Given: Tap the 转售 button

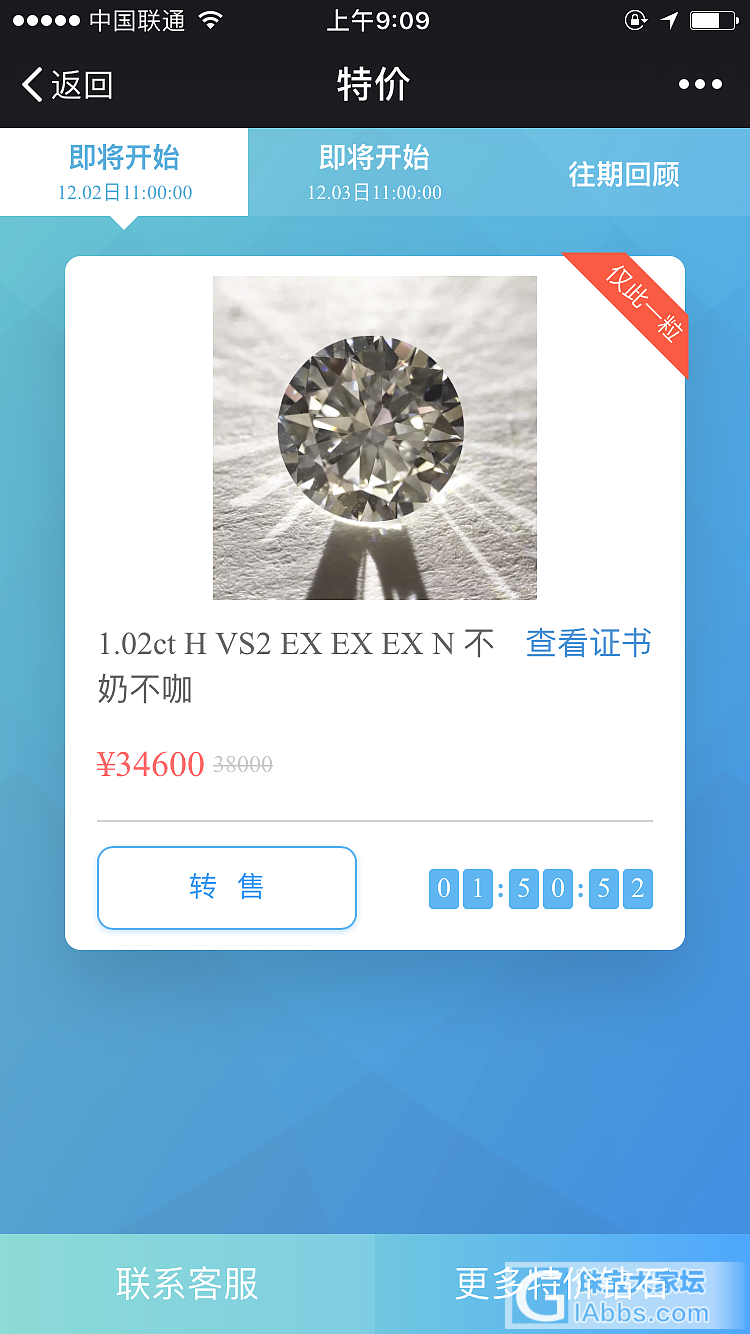Looking at the screenshot, I should [227, 887].
